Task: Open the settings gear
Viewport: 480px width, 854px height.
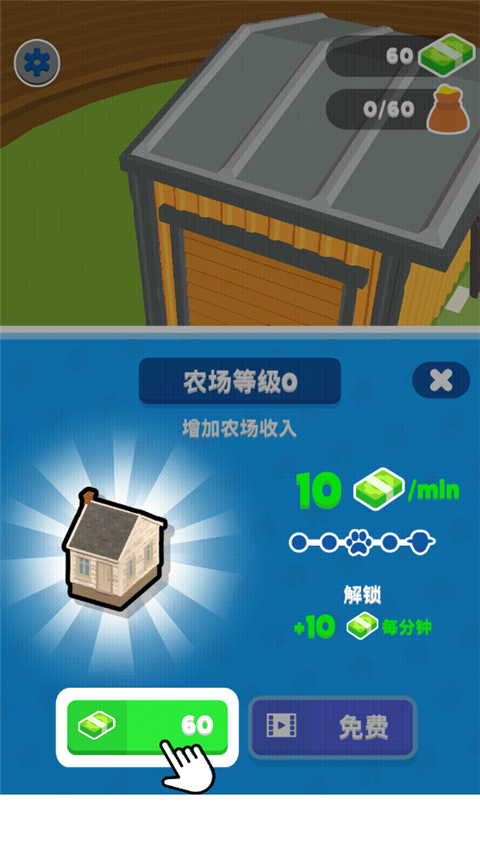Action: pyautogui.click(x=37, y=63)
